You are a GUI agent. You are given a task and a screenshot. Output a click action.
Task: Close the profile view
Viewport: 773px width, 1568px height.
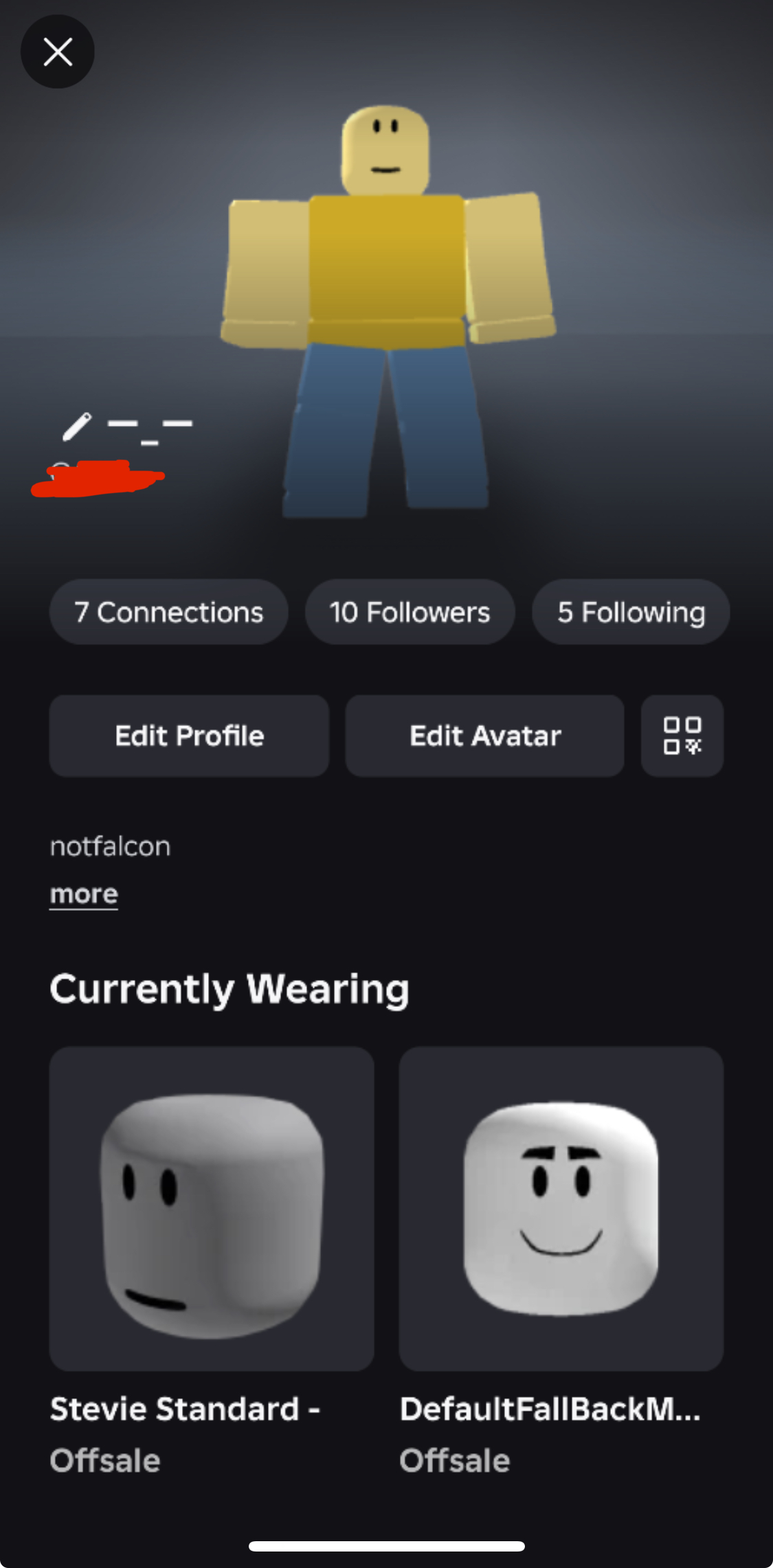pyautogui.click(x=58, y=52)
